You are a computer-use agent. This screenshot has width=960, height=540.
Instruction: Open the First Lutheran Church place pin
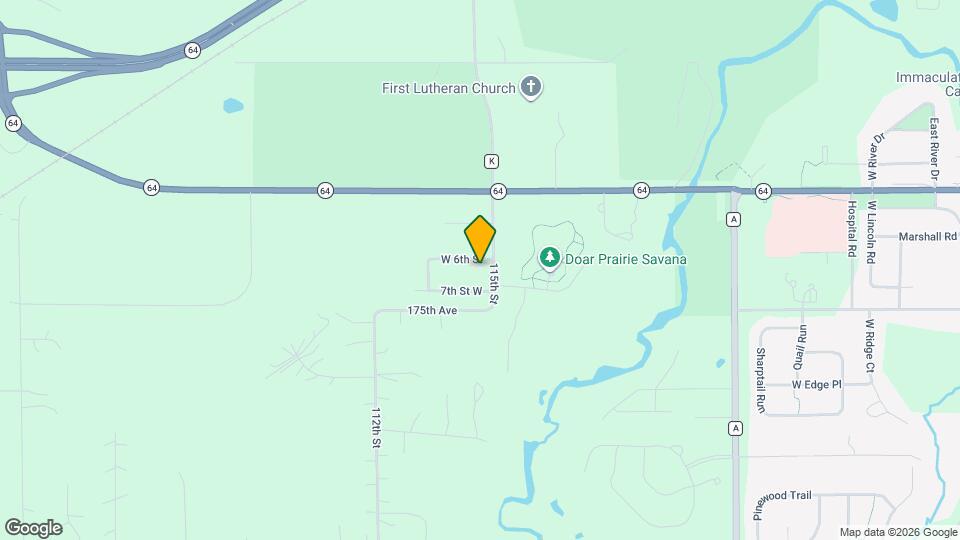[x=531, y=88]
